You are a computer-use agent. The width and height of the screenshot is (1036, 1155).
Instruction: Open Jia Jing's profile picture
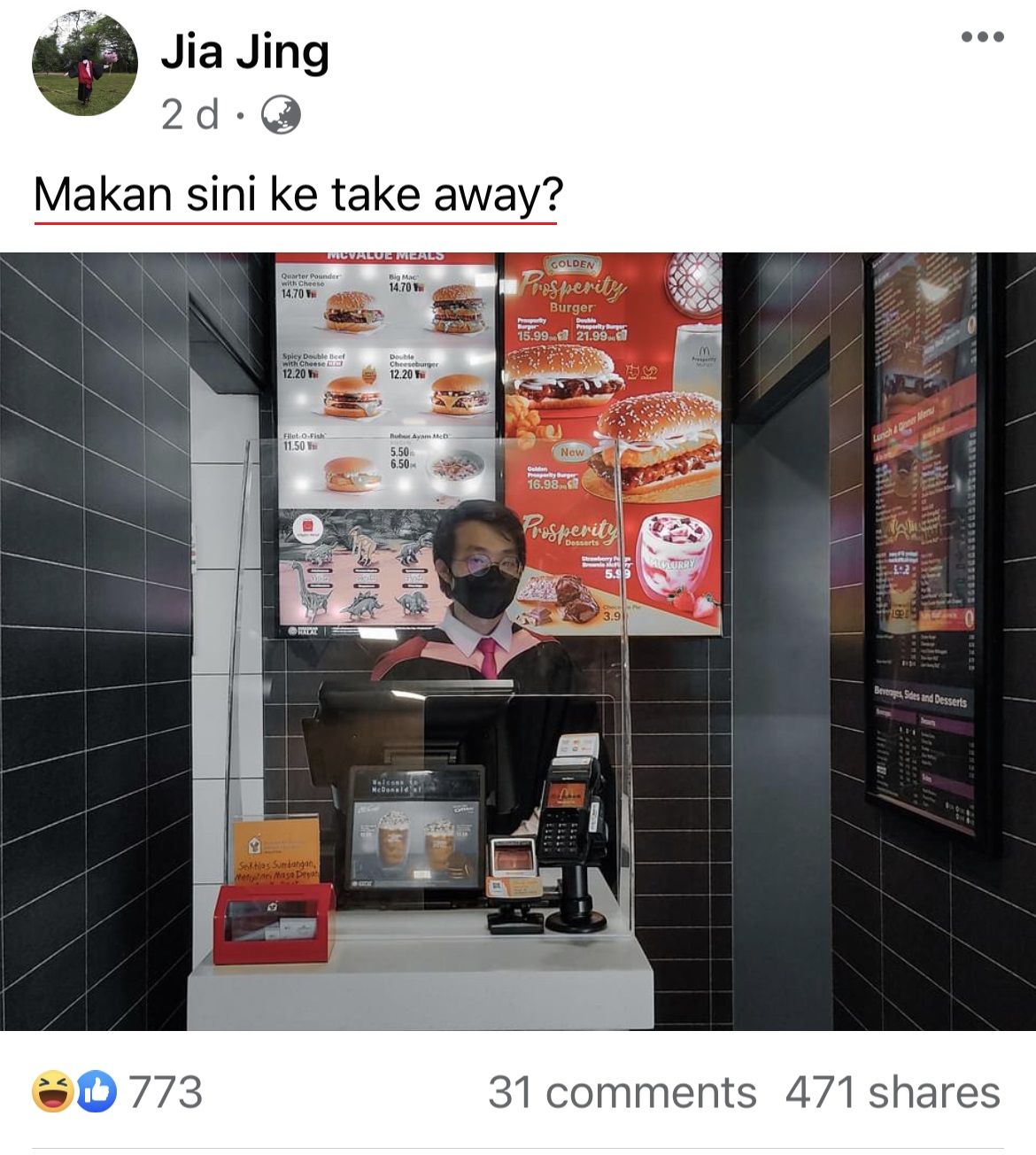[x=85, y=63]
